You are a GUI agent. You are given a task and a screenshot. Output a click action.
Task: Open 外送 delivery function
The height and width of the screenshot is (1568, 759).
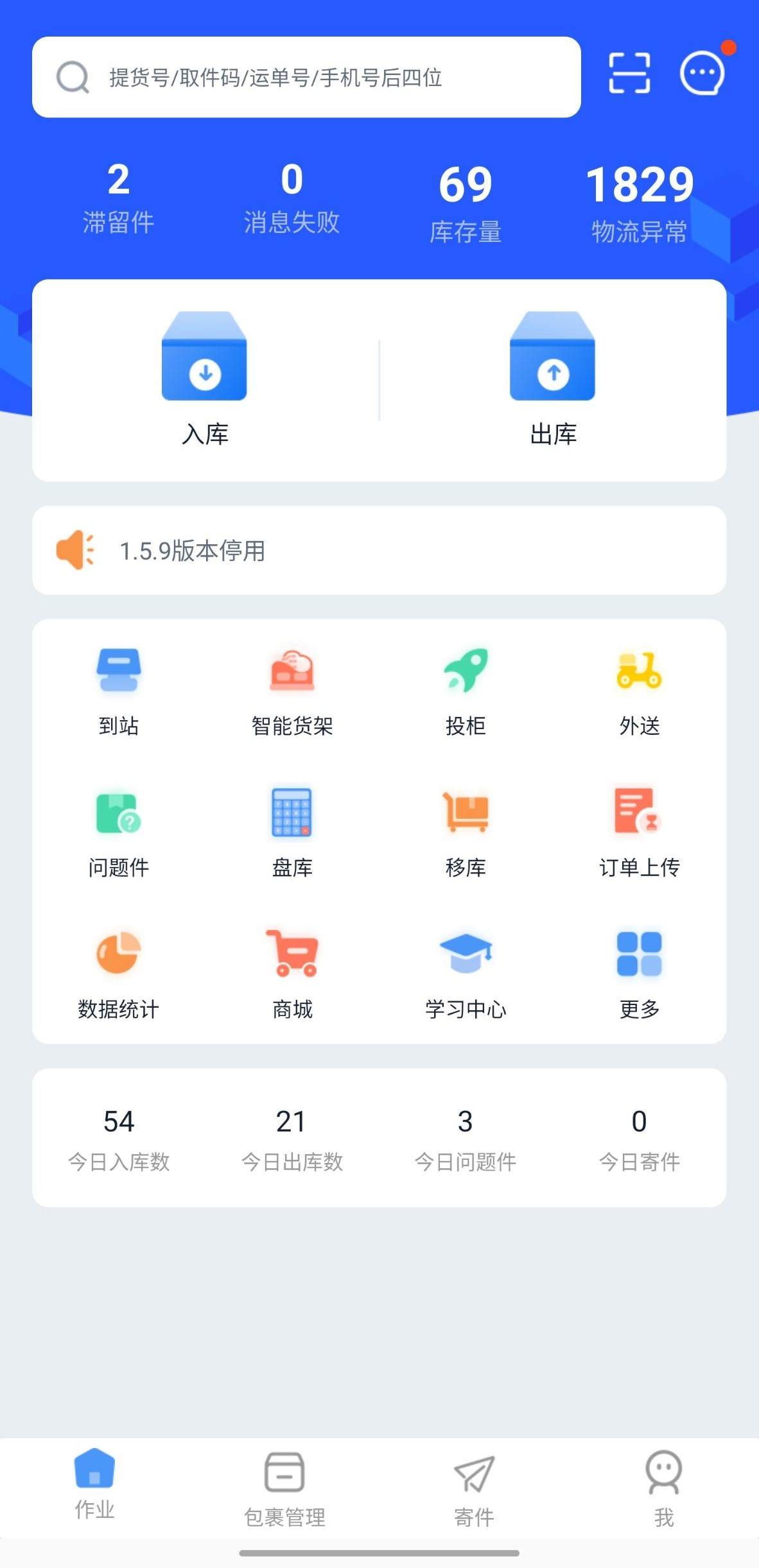point(639,690)
